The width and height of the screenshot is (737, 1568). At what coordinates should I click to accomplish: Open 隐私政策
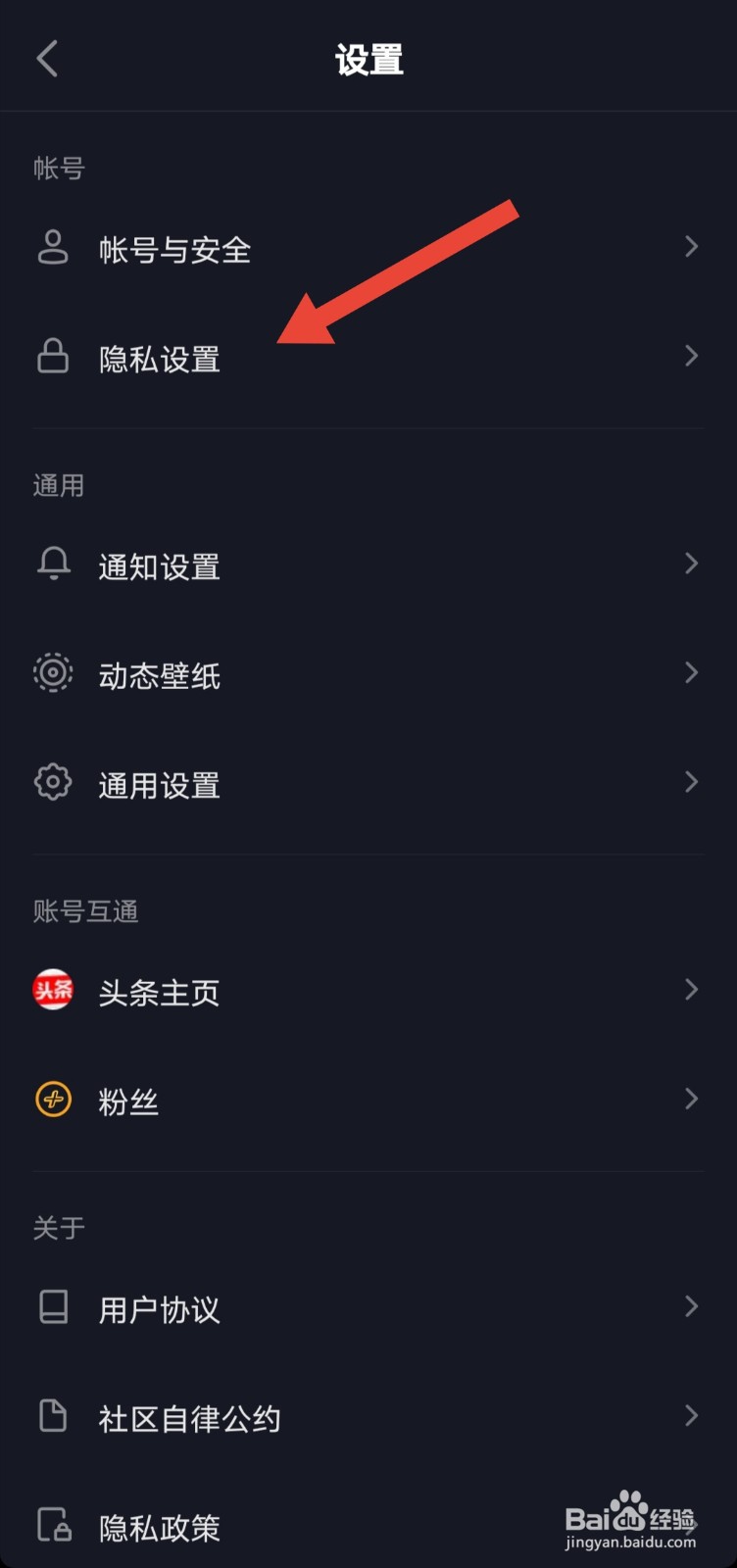tap(368, 1526)
